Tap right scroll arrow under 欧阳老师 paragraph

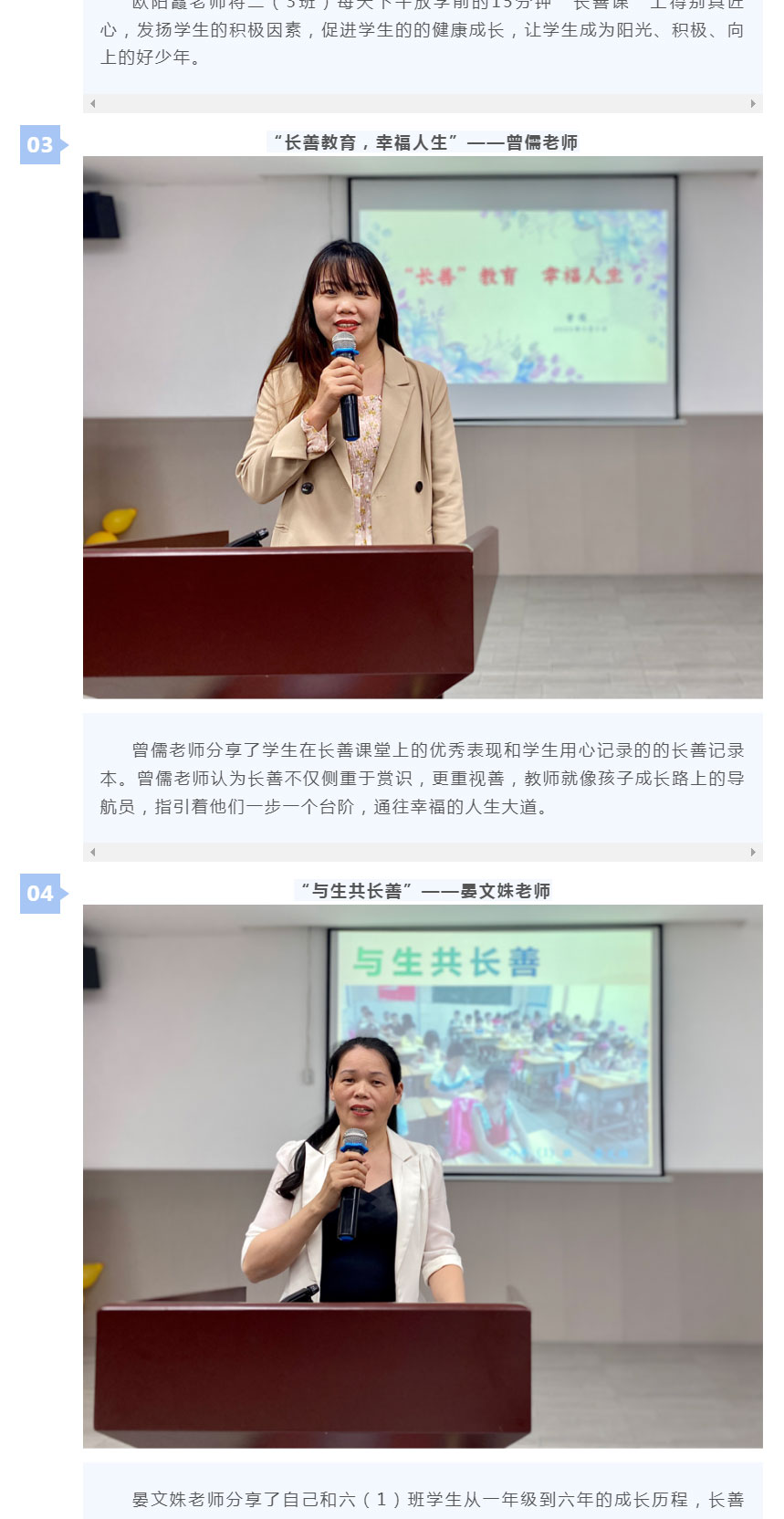tap(753, 104)
